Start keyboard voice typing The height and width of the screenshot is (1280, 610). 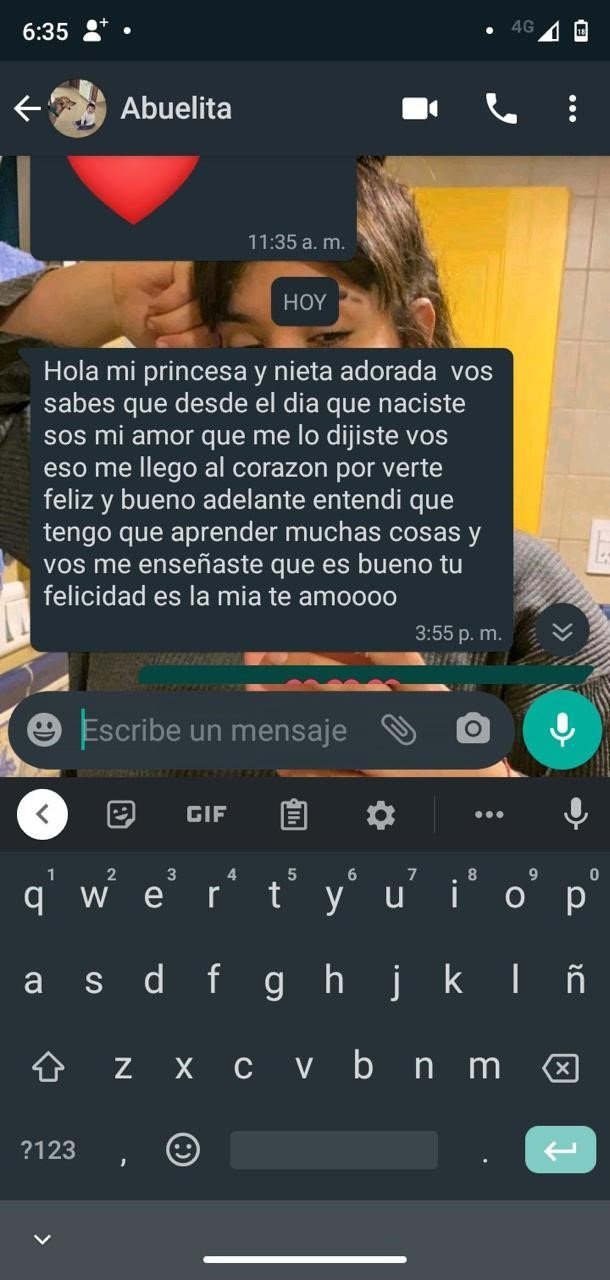click(575, 815)
